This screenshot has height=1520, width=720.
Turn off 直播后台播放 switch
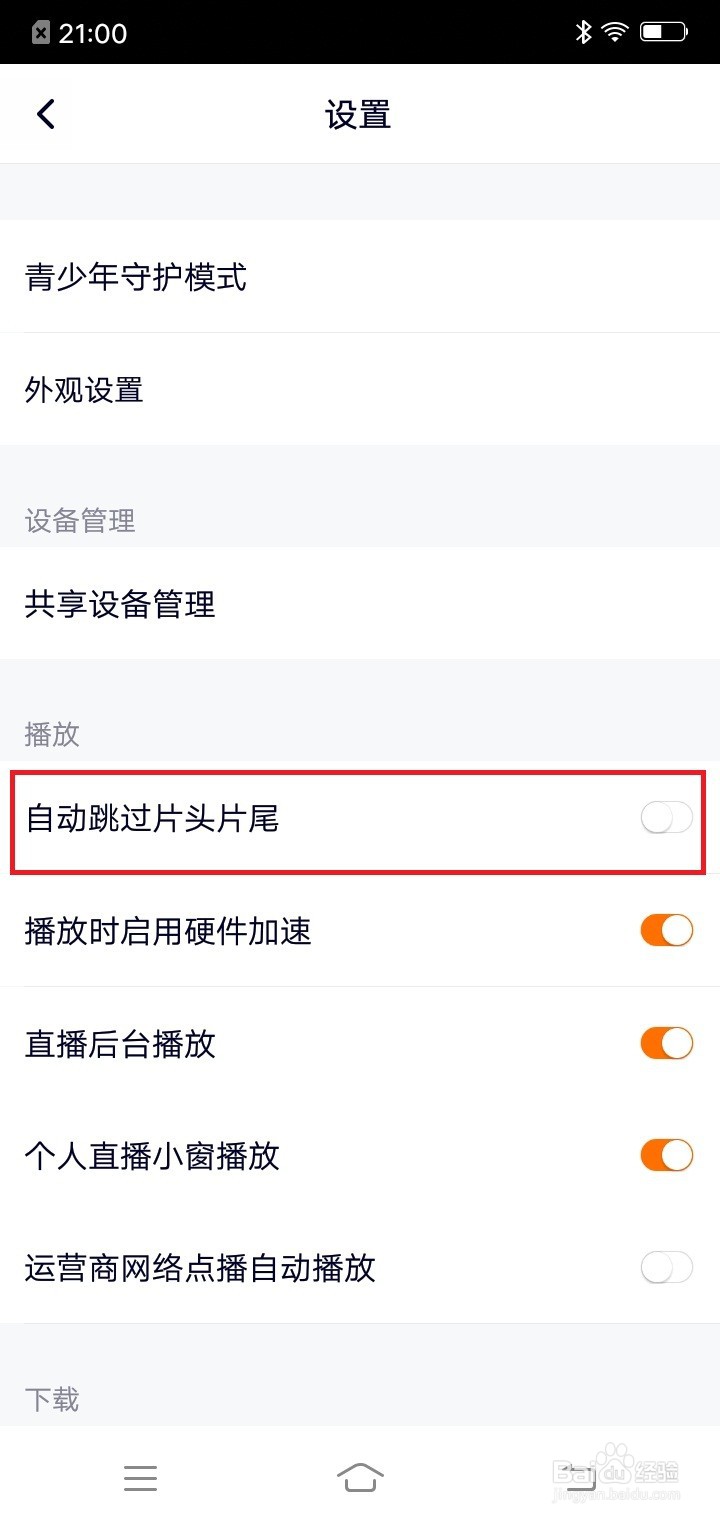tap(665, 1043)
